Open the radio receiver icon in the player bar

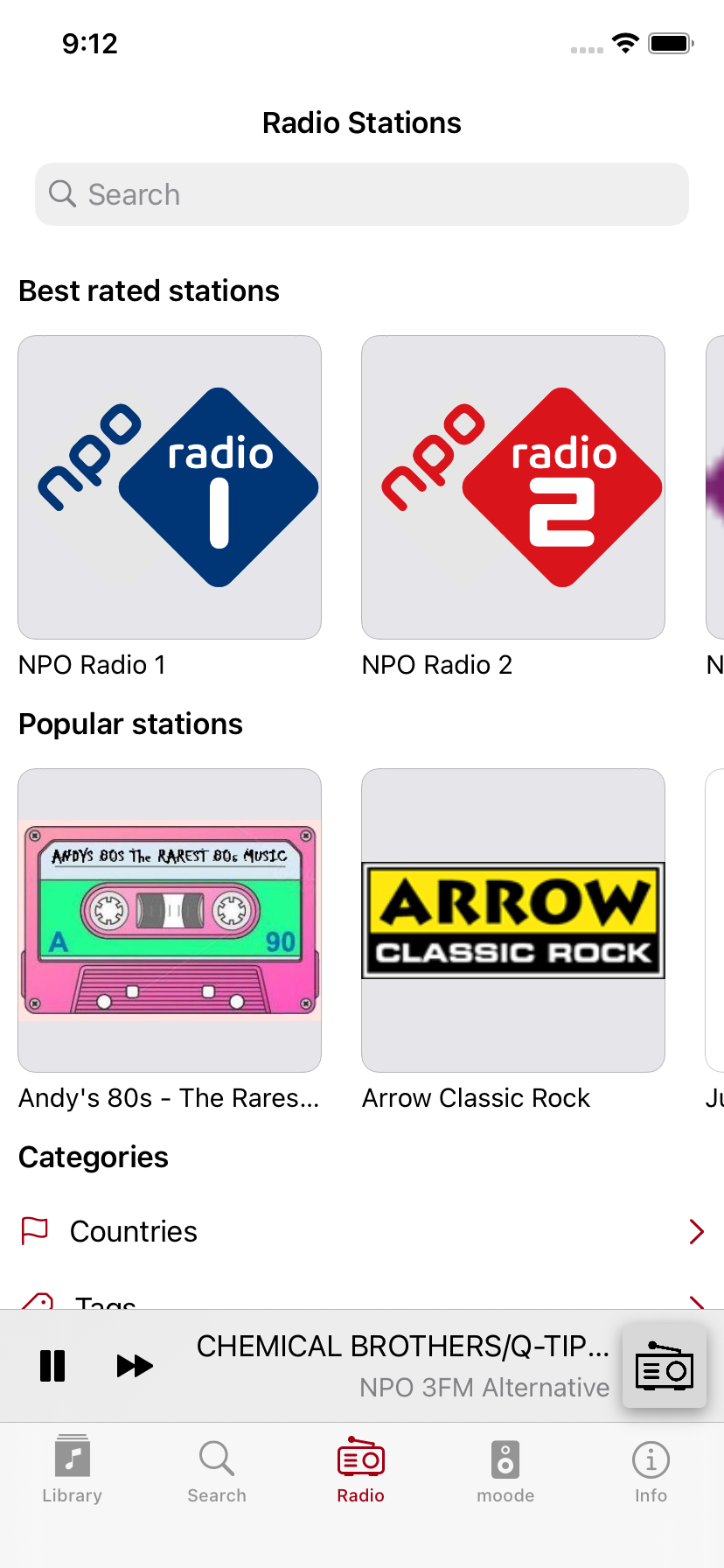pos(665,1365)
